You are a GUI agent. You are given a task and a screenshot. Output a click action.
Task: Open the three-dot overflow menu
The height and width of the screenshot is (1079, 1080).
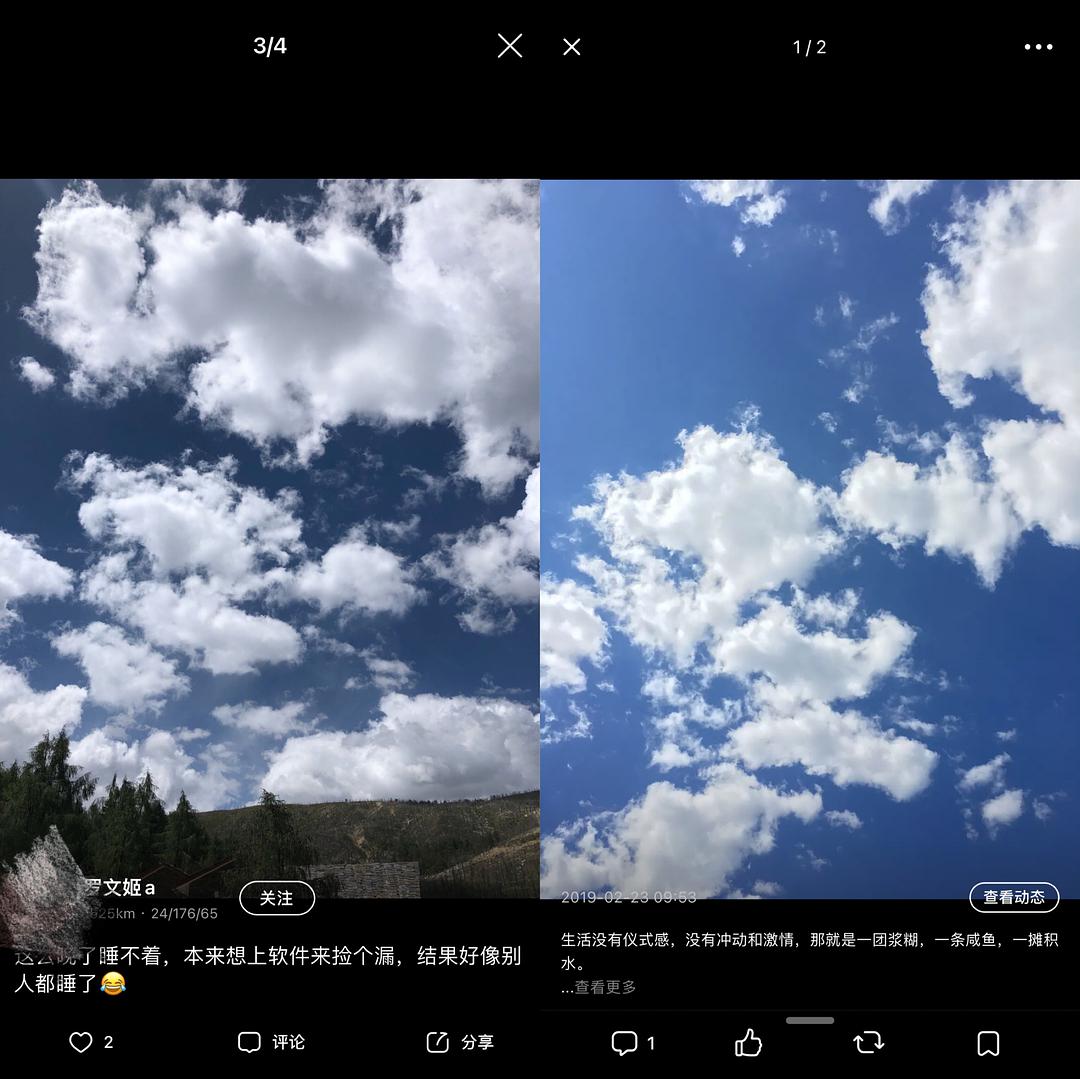pos(1038,47)
